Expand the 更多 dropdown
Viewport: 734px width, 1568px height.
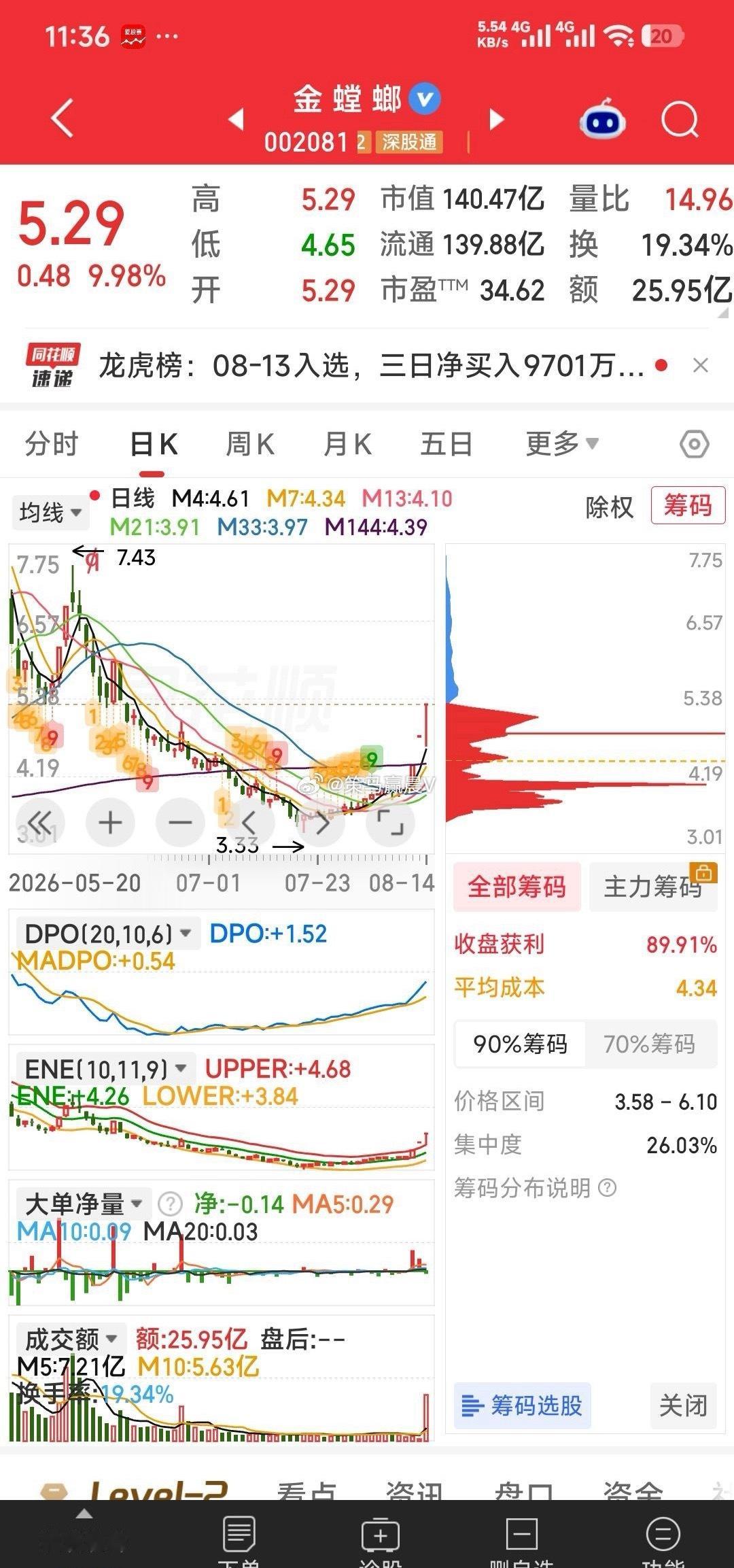click(562, 444)
